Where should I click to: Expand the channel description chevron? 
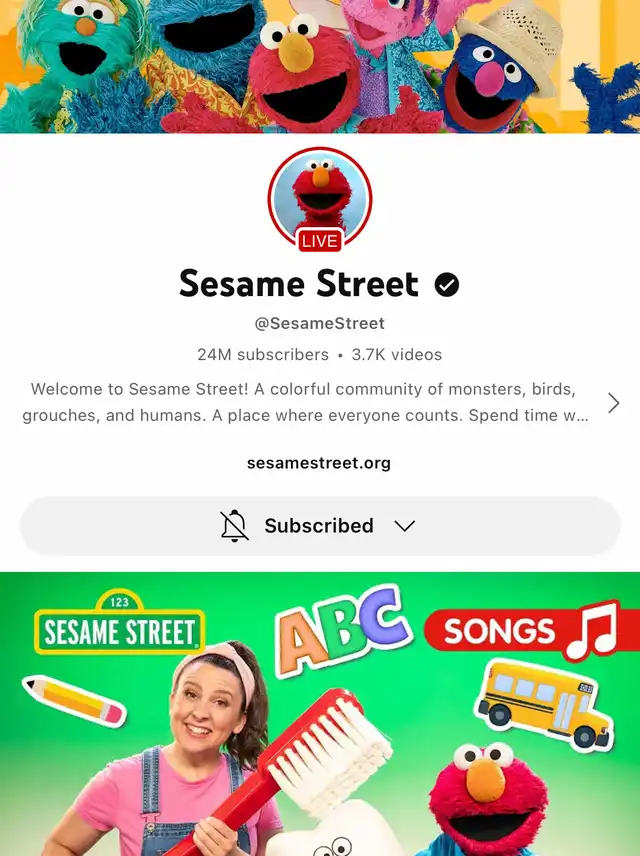pyautogui.click(x=614, y=403)
